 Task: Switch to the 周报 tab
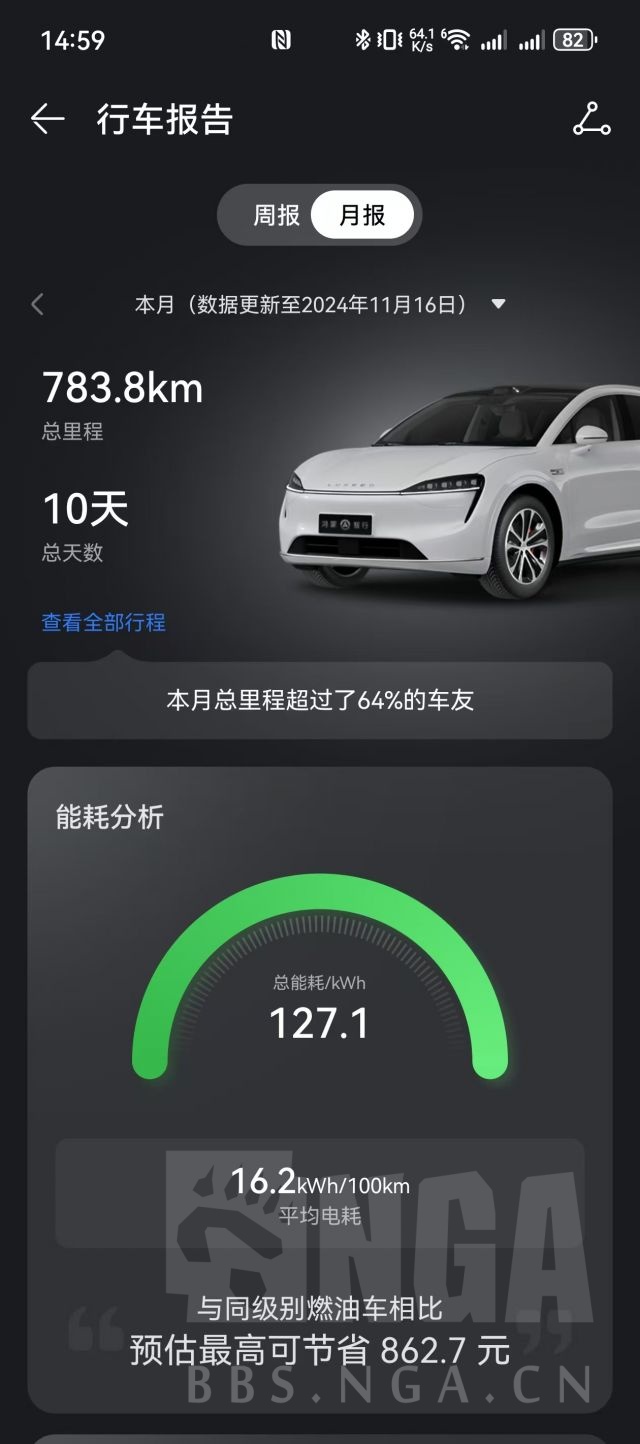[x=276, y=215]
